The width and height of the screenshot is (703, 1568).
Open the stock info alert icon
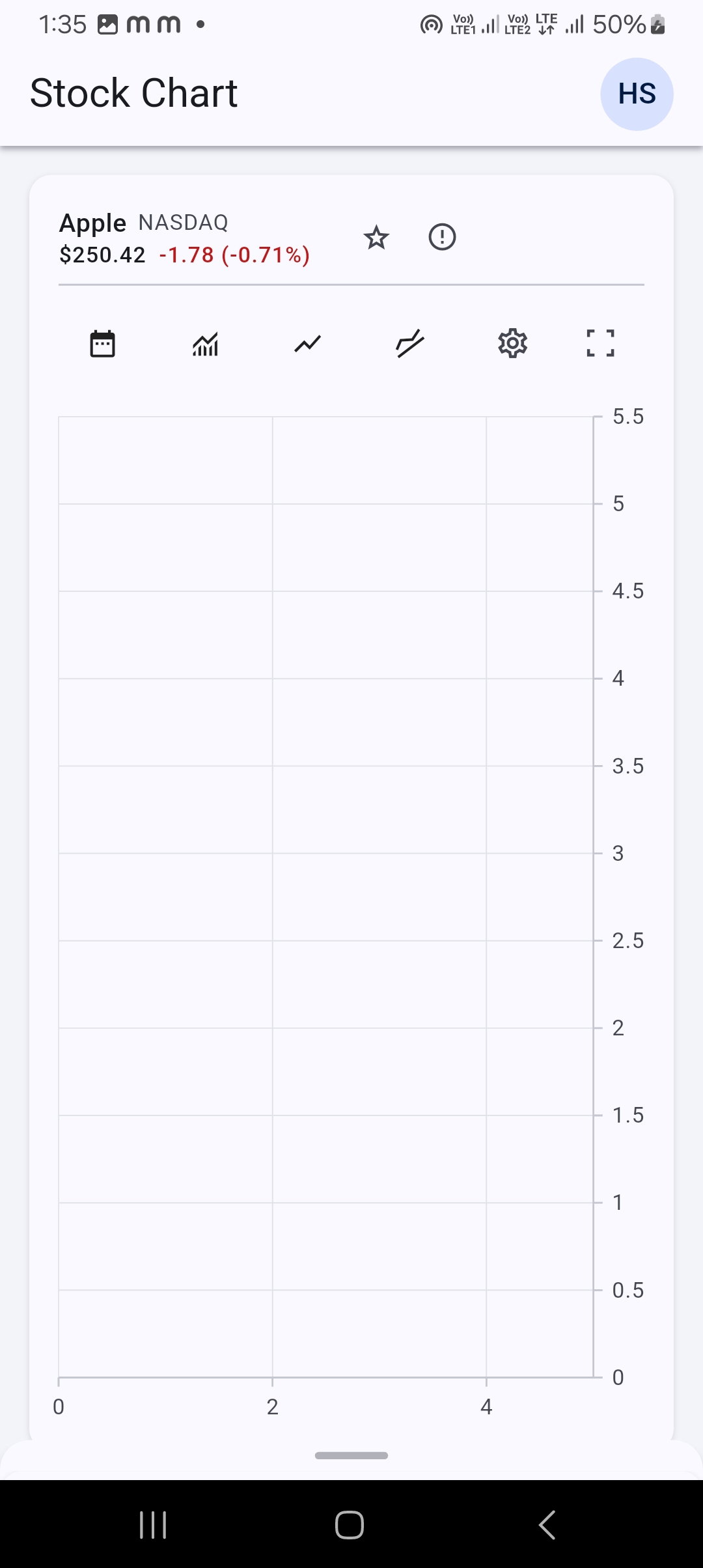point(442,237)
